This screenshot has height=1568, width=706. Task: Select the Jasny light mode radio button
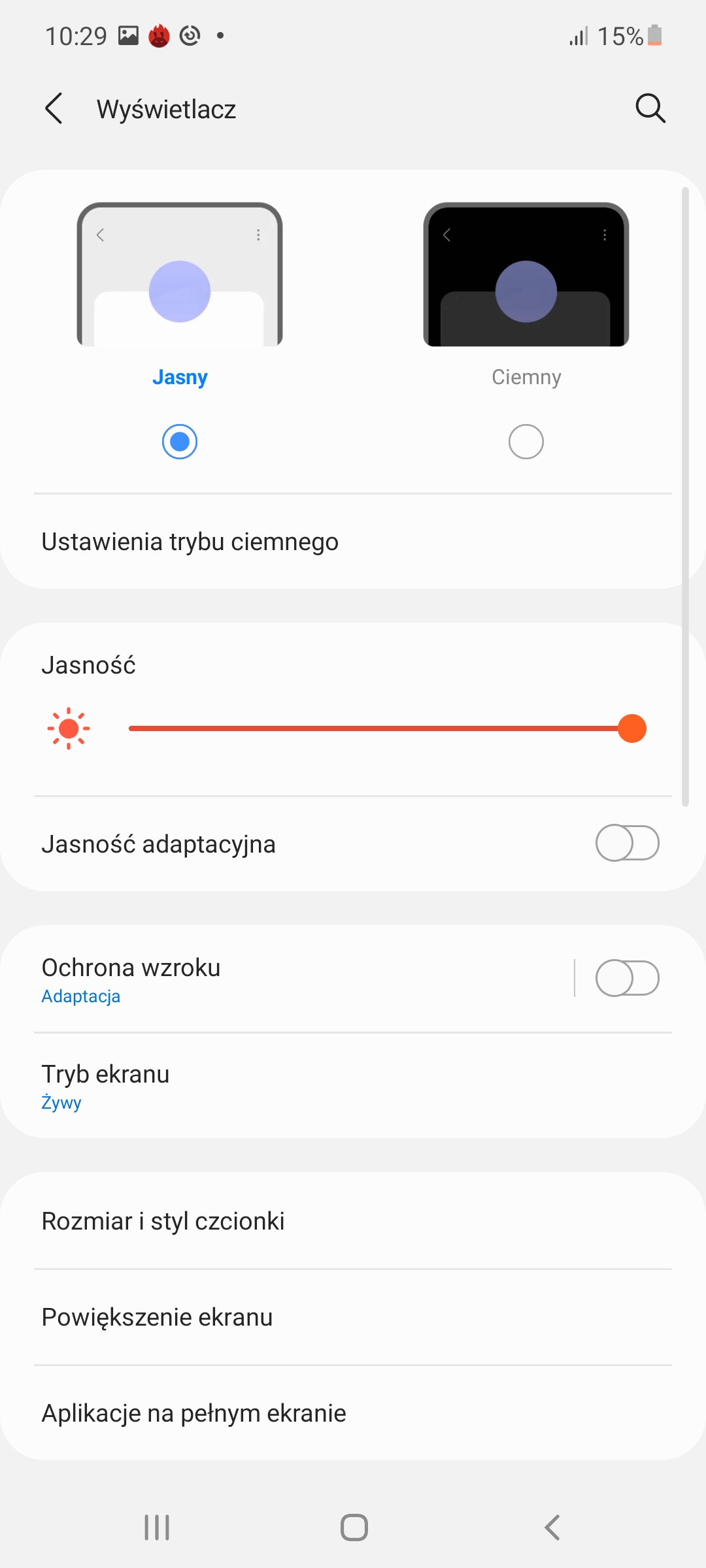[x=180, y=442]
